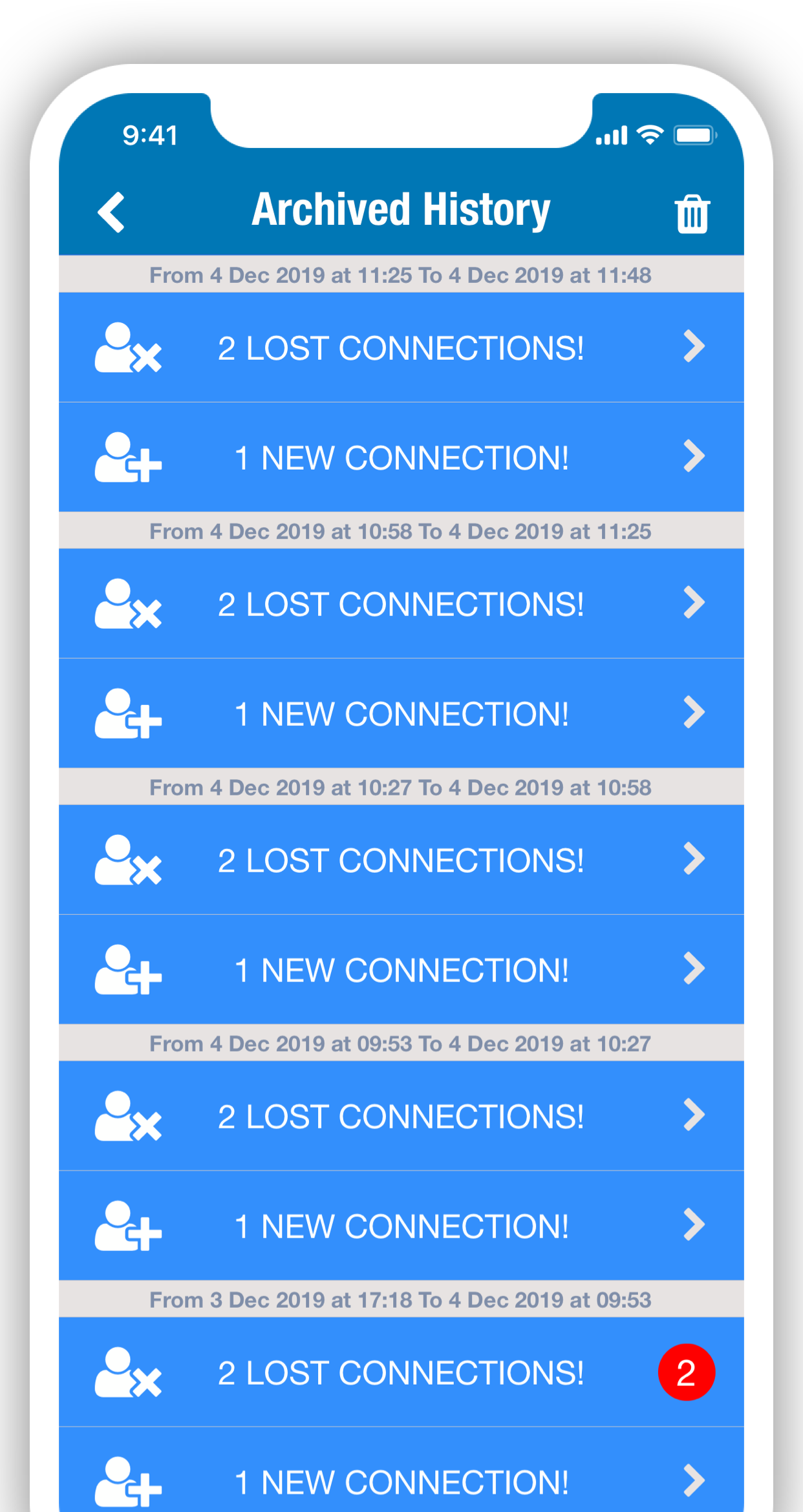This screenshot has width=803, height=1512.
Task: Show 2 Lost Connections from 10:27 to 10:58
Action: 401,860
